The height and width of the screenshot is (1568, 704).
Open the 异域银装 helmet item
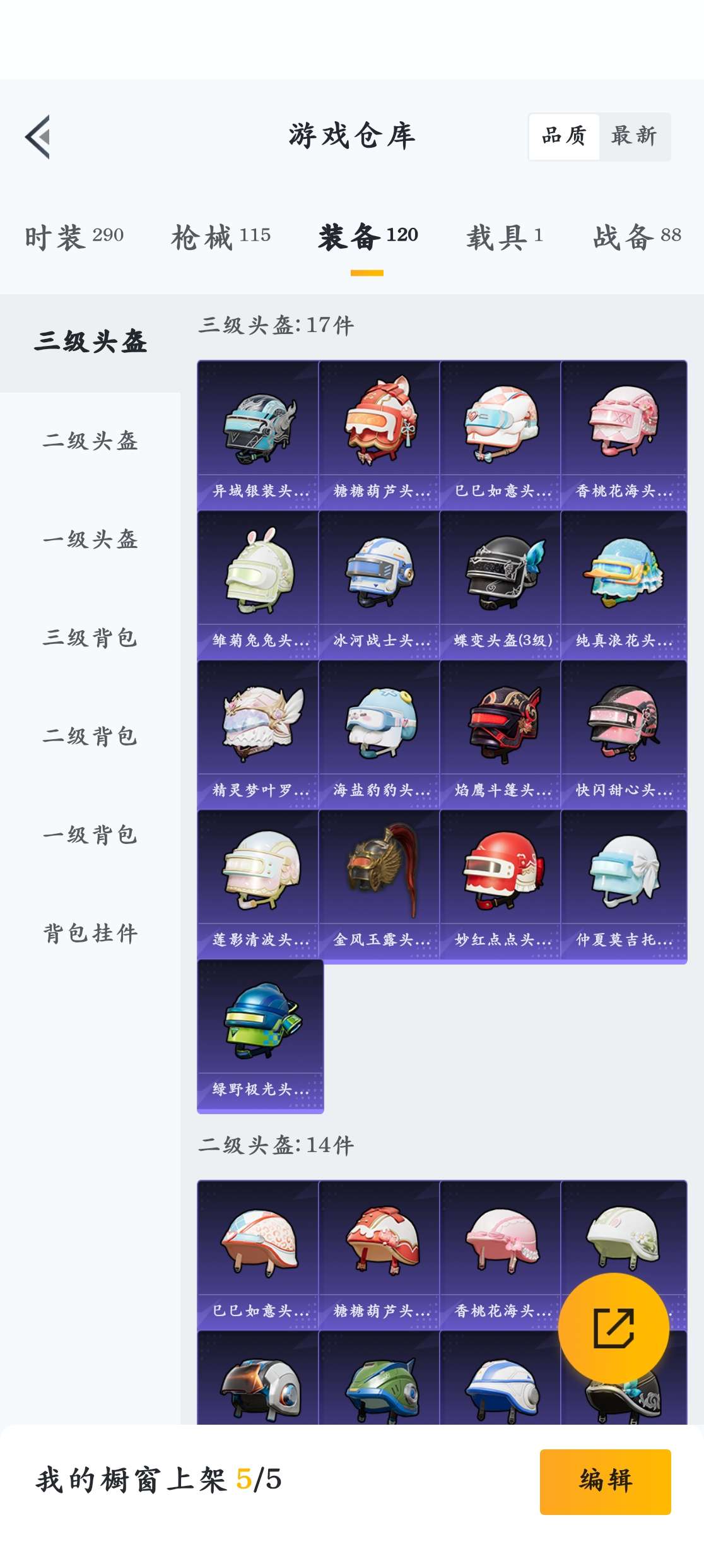pos(258,435)
